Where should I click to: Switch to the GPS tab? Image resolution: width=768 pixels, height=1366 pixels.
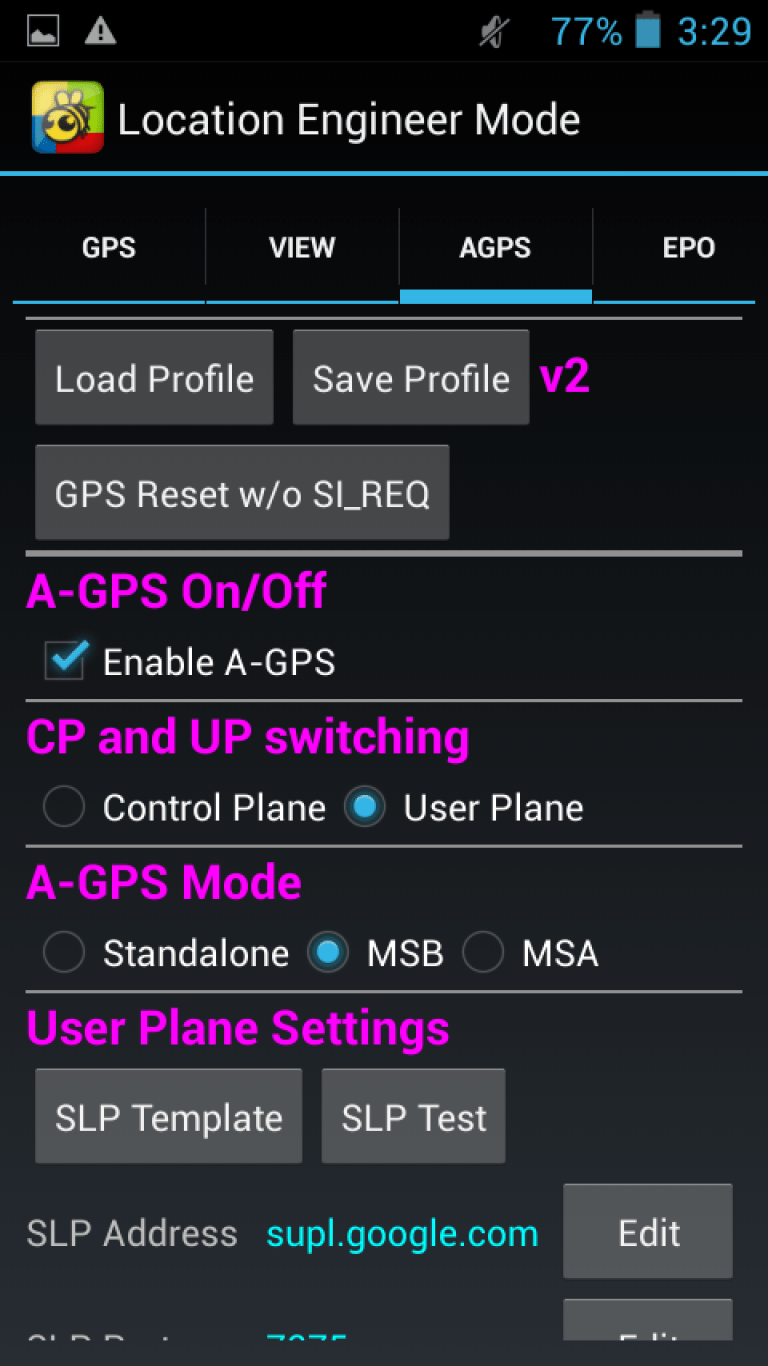tap(109, 248)
